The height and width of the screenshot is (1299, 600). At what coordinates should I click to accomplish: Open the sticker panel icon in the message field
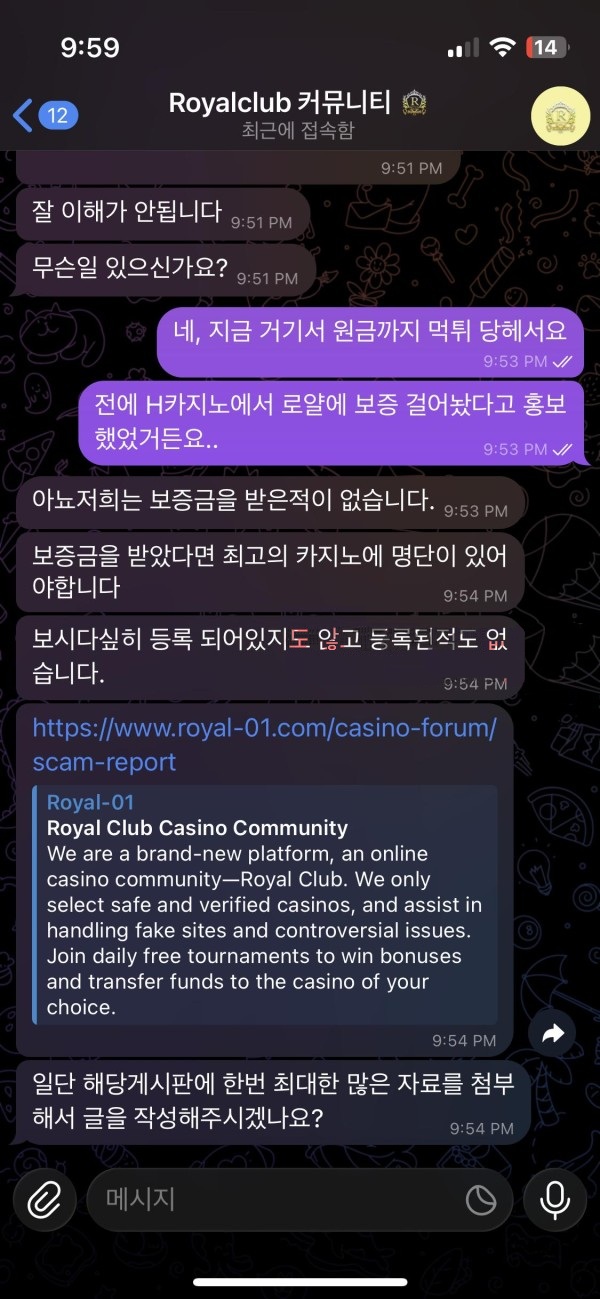481,1199
